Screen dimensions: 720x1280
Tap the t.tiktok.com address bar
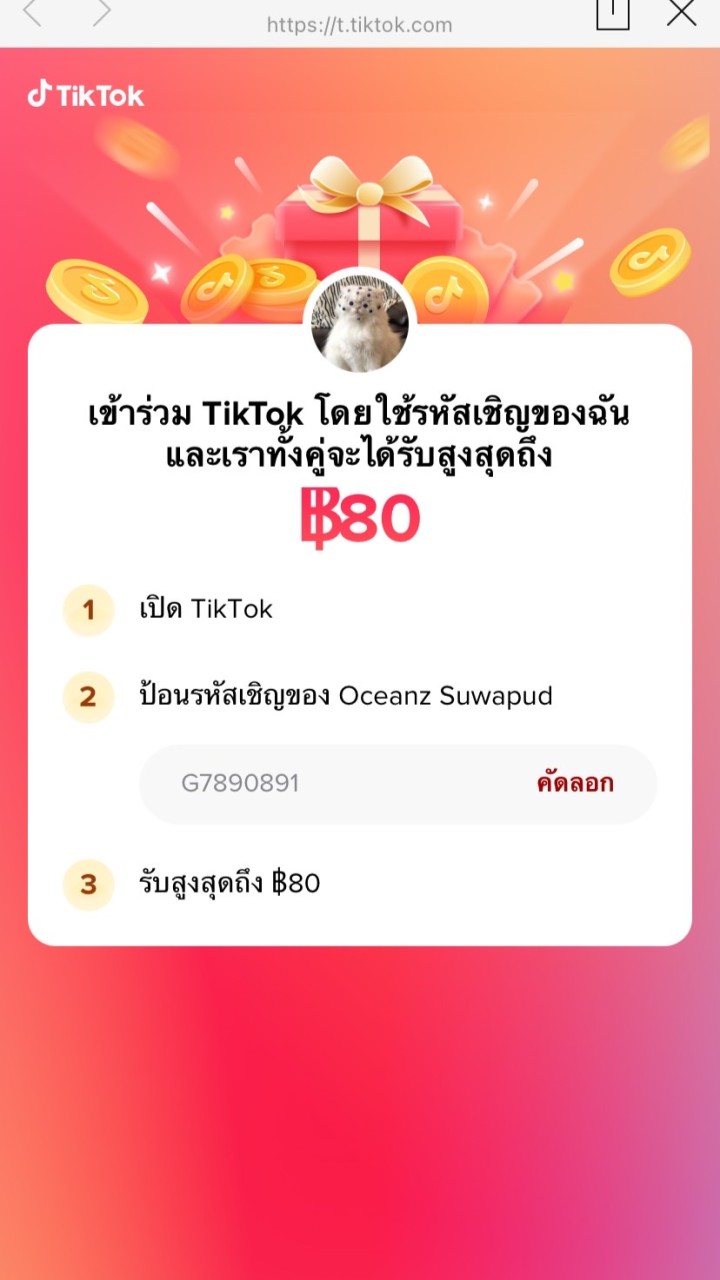pyautogui.click(x=359, y=25)
